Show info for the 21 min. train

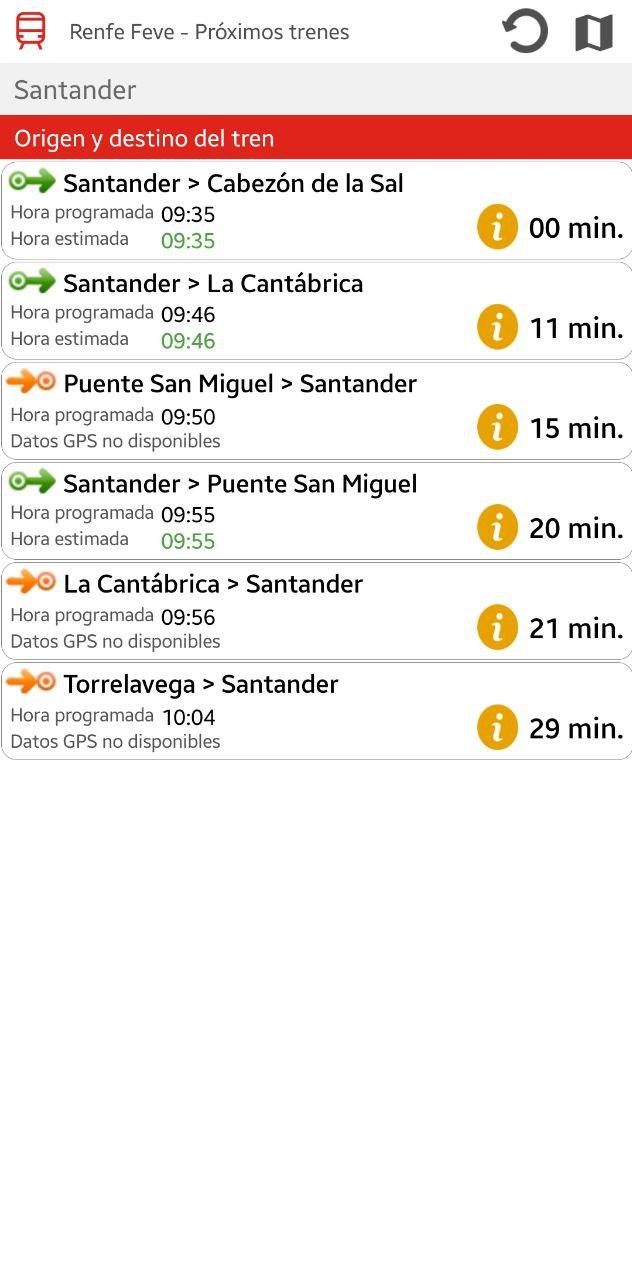pyautogui.click(x=497, y=627)
